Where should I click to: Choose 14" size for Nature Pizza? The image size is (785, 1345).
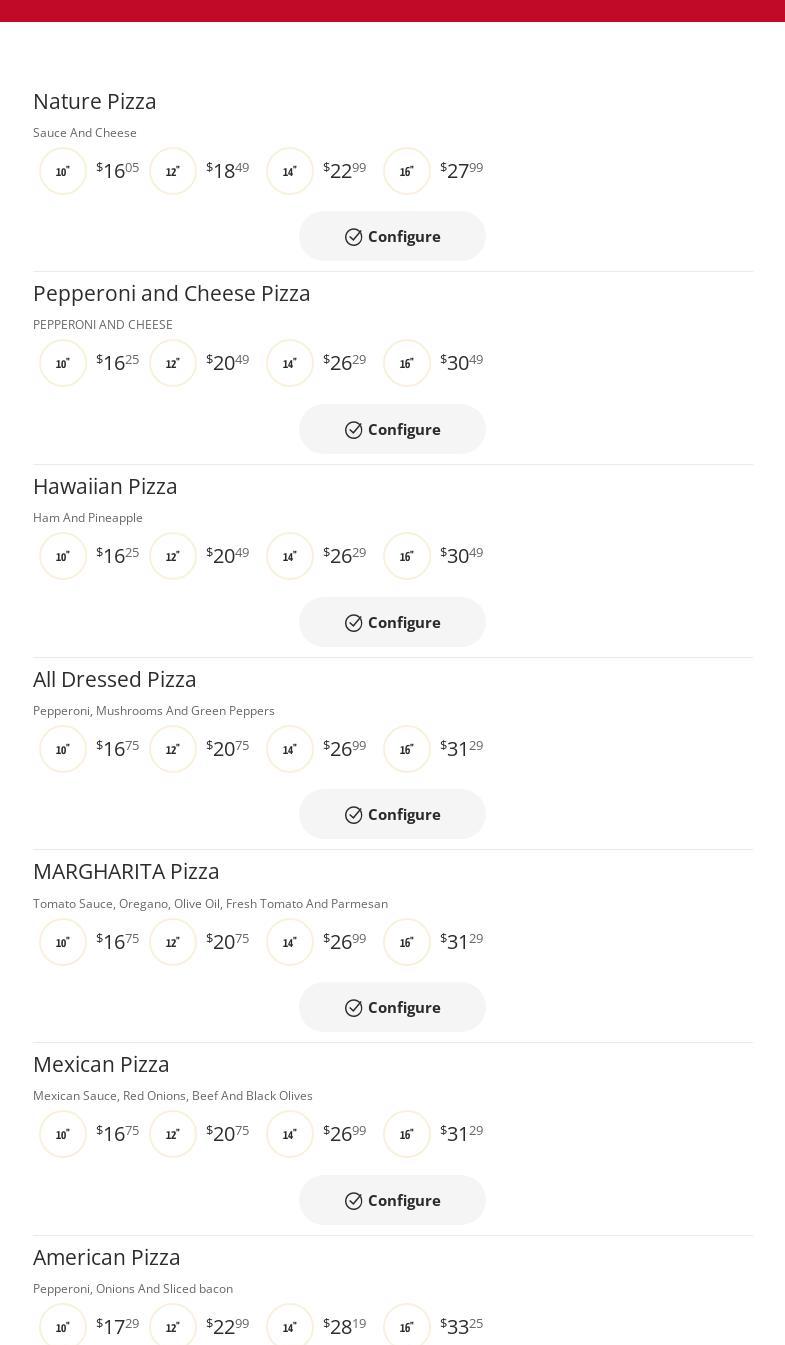(290, 171)
